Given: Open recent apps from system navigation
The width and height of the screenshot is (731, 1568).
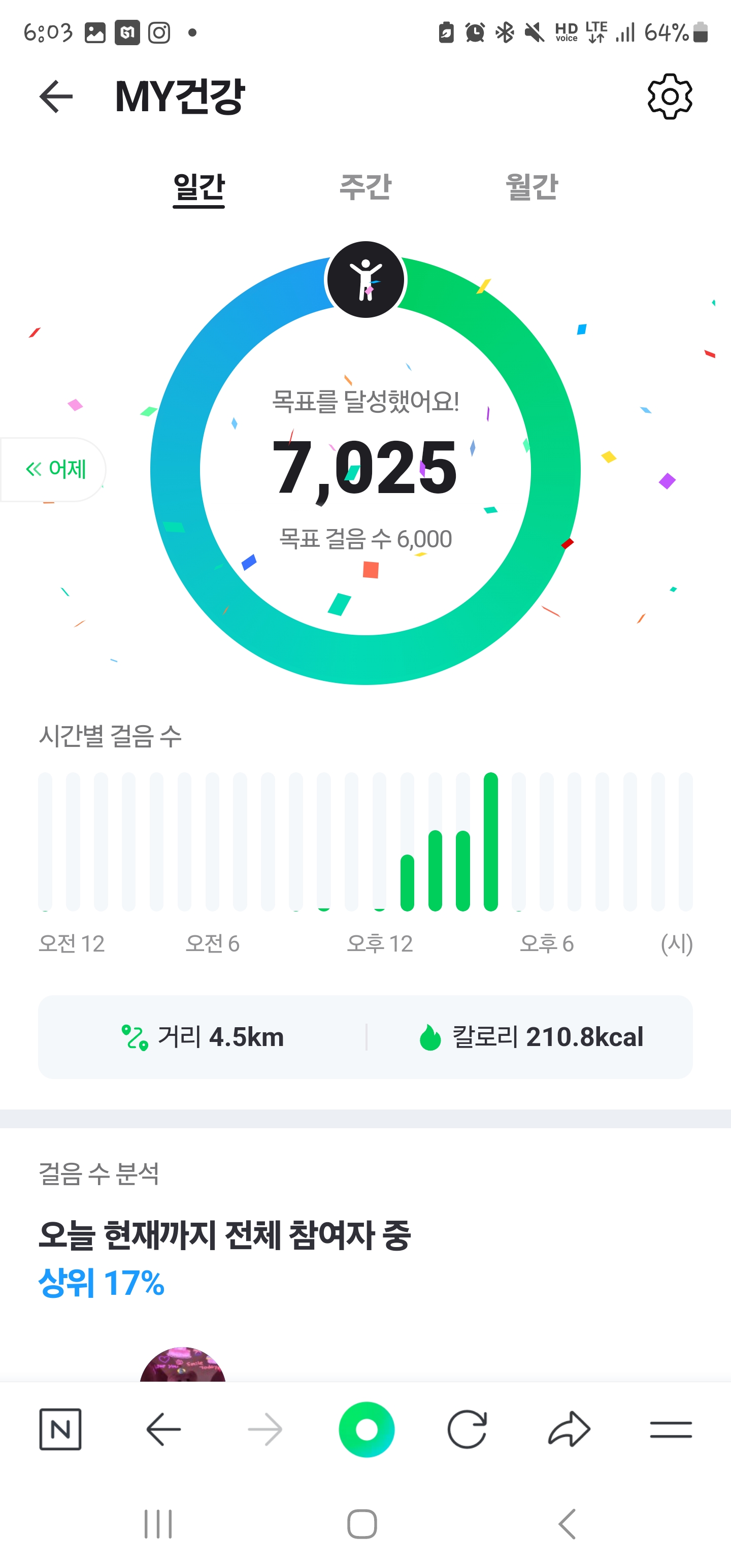Looking at the screenshot, I should tap(158, 1523).
